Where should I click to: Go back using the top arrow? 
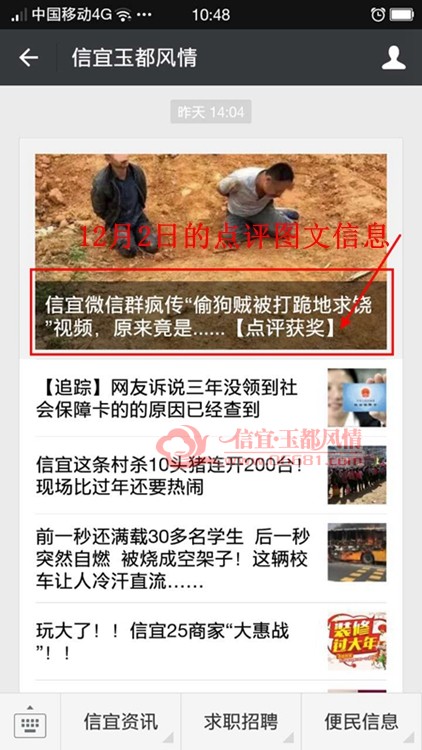click(x=28, y=58)
